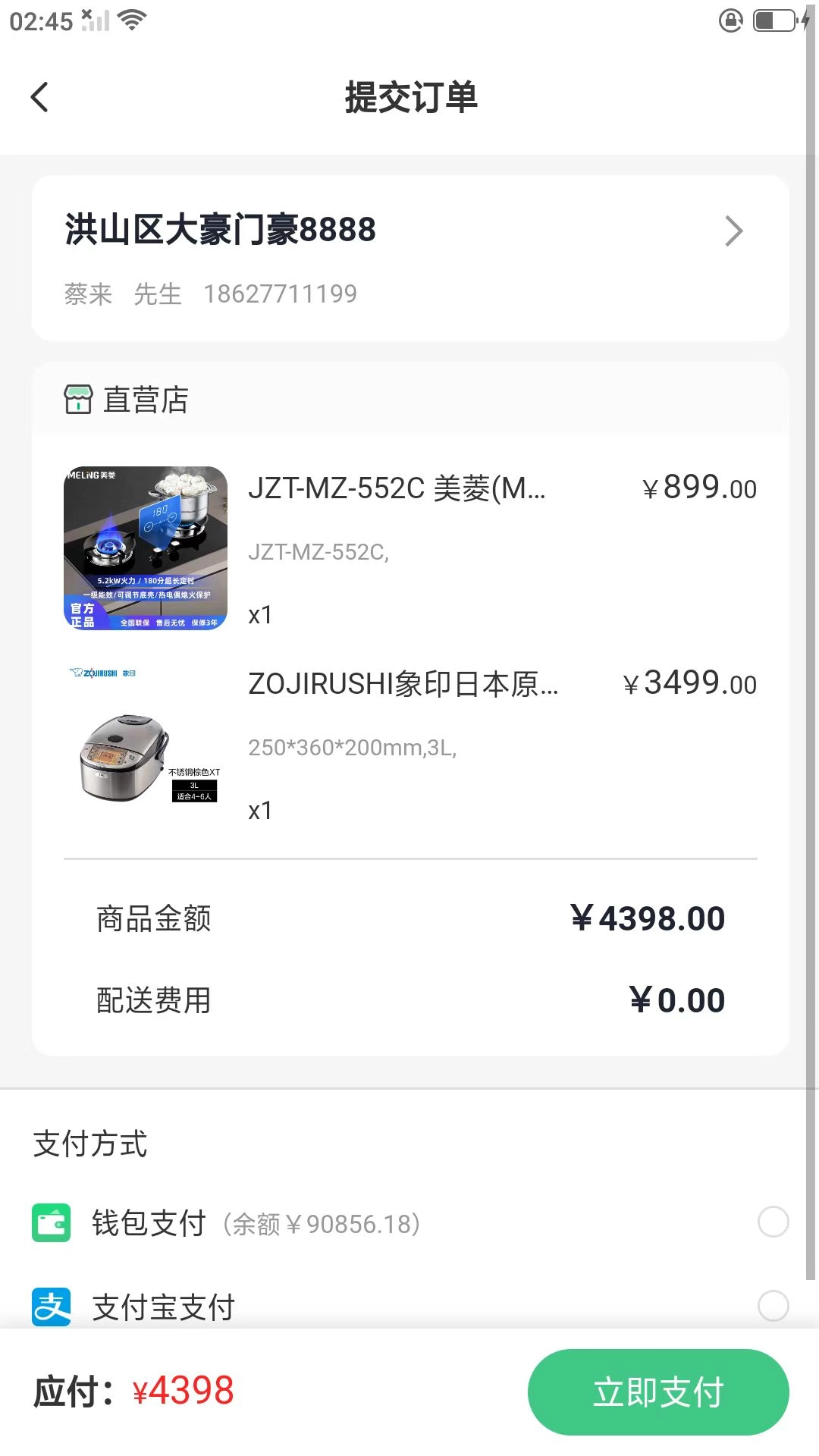Image resolution: width=819 pixels, height=1456 pixels.
Task: Click the rotation lock icon top right
Action: 730,23
